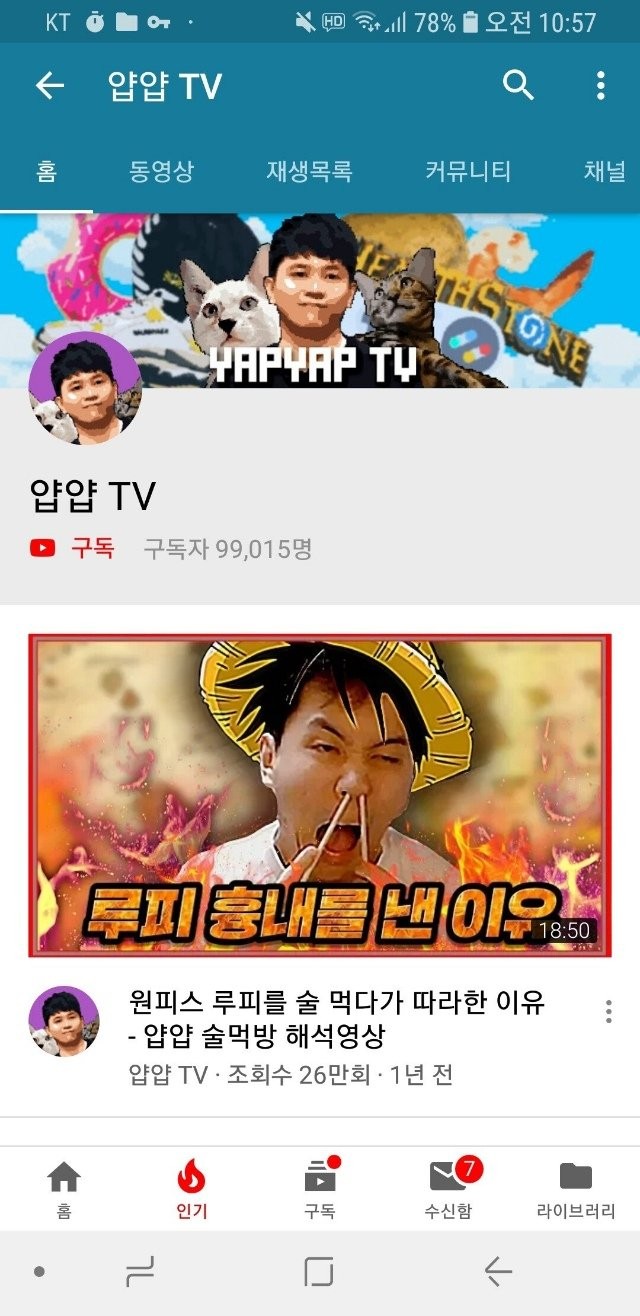640x1316 pixels.
Task: Open the app bar overflow menu
Action: pos(600,87)
